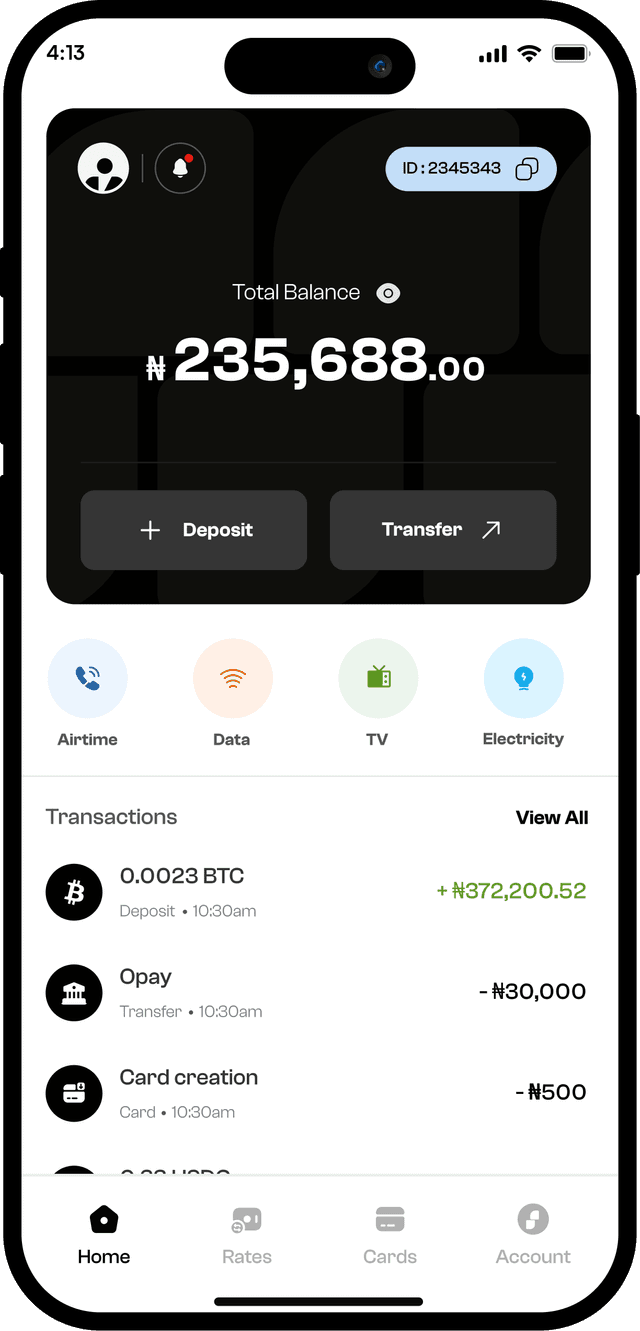This screenshot has height=1331, width=640.
Task: Switch to the Rates tab
Action: [247, 1235]
